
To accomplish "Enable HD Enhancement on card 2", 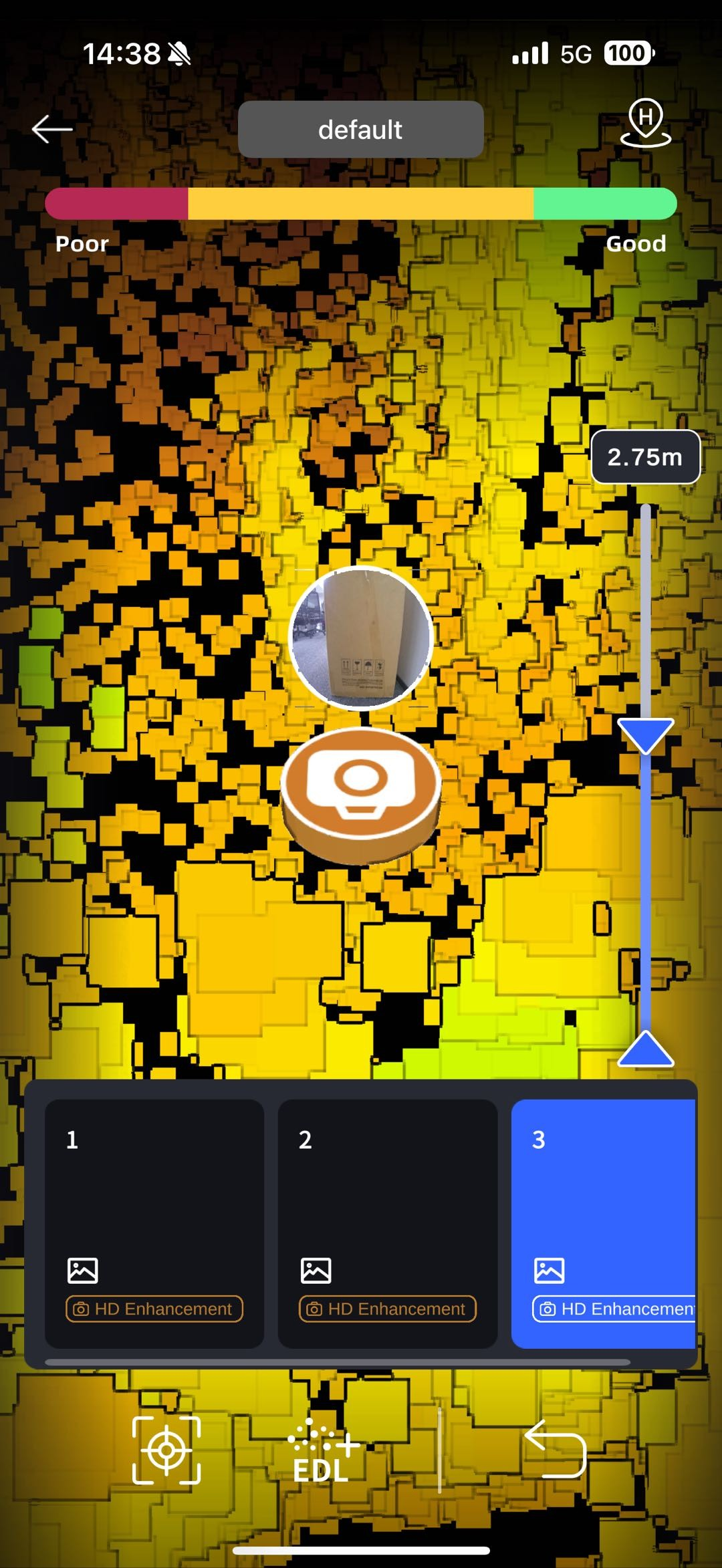I will (x=388, y=1309).
